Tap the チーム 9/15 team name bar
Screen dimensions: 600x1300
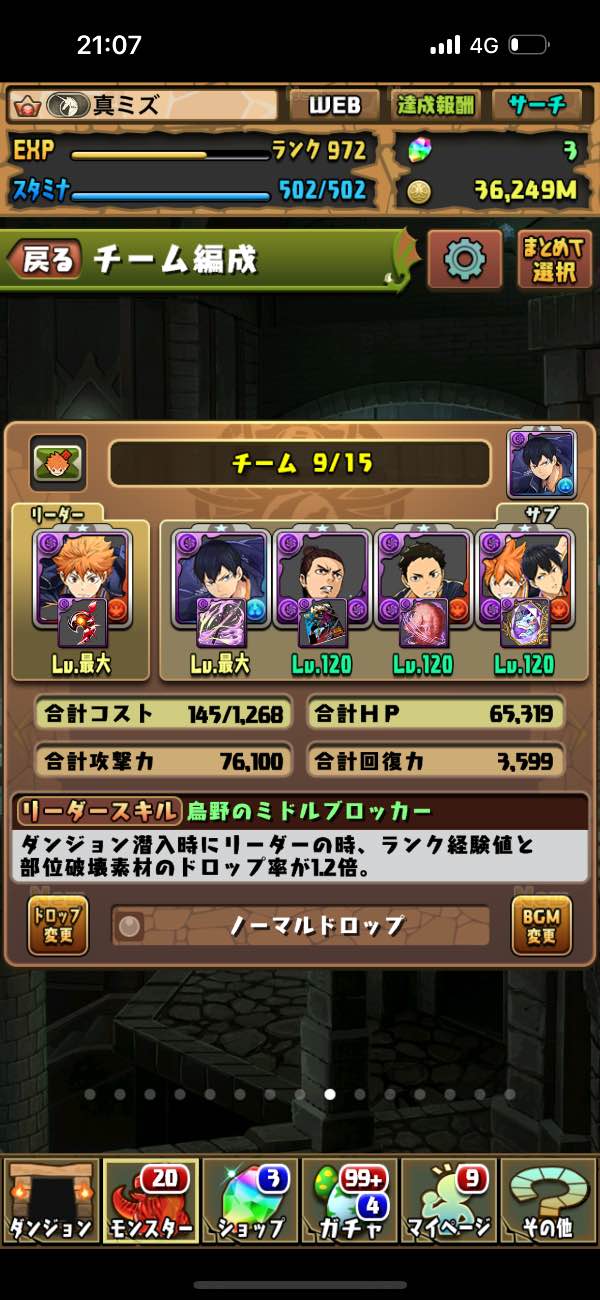pos(300,463)
